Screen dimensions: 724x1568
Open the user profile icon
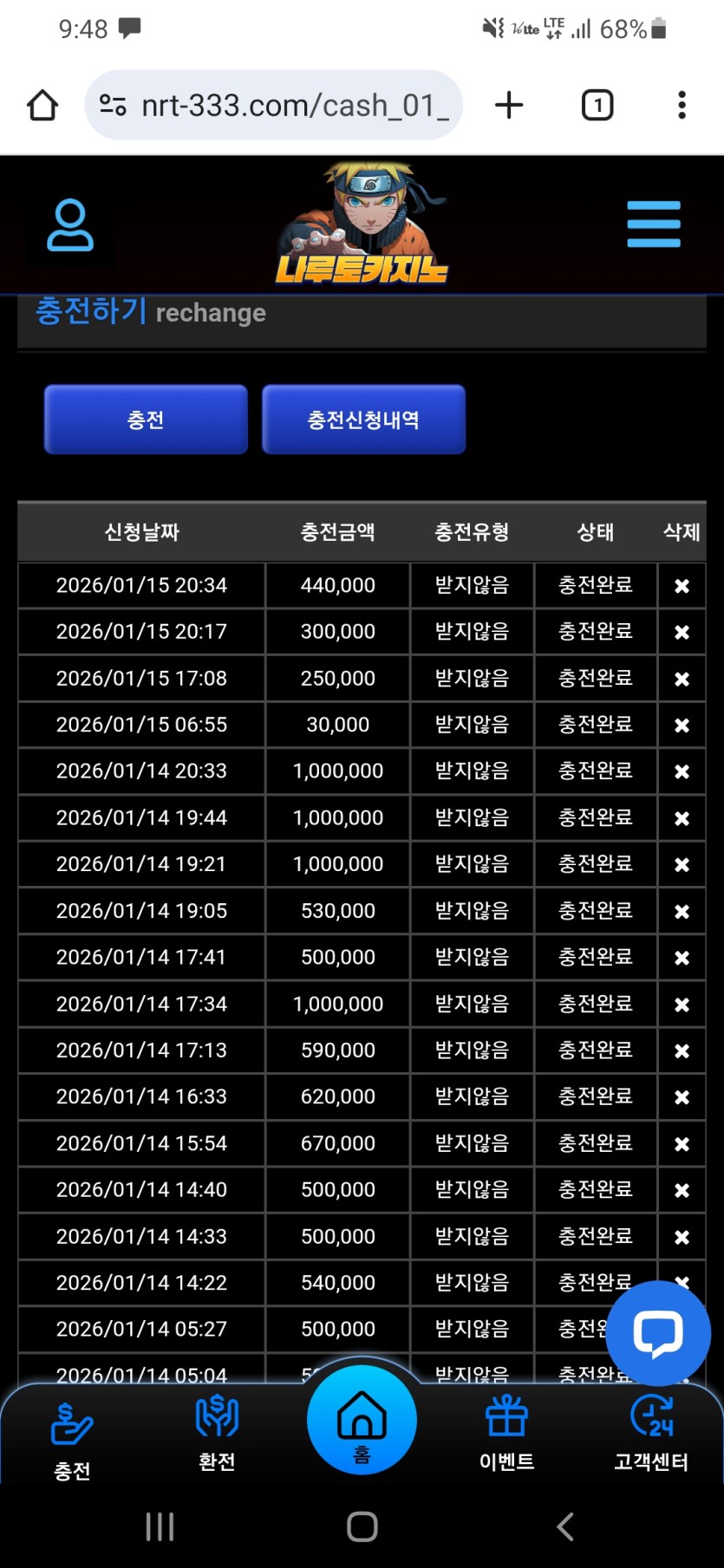click(x=70, y=225)
